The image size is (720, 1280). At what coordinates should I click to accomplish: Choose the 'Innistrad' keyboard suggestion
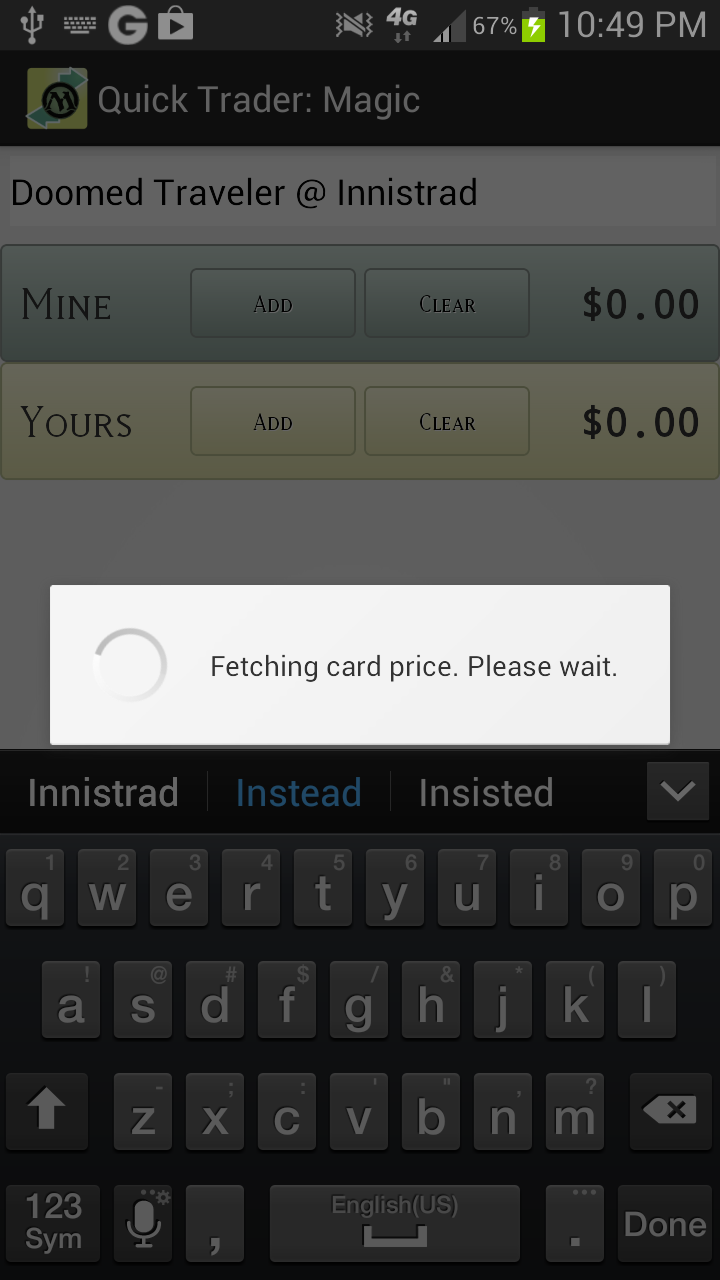coord(103,792)
